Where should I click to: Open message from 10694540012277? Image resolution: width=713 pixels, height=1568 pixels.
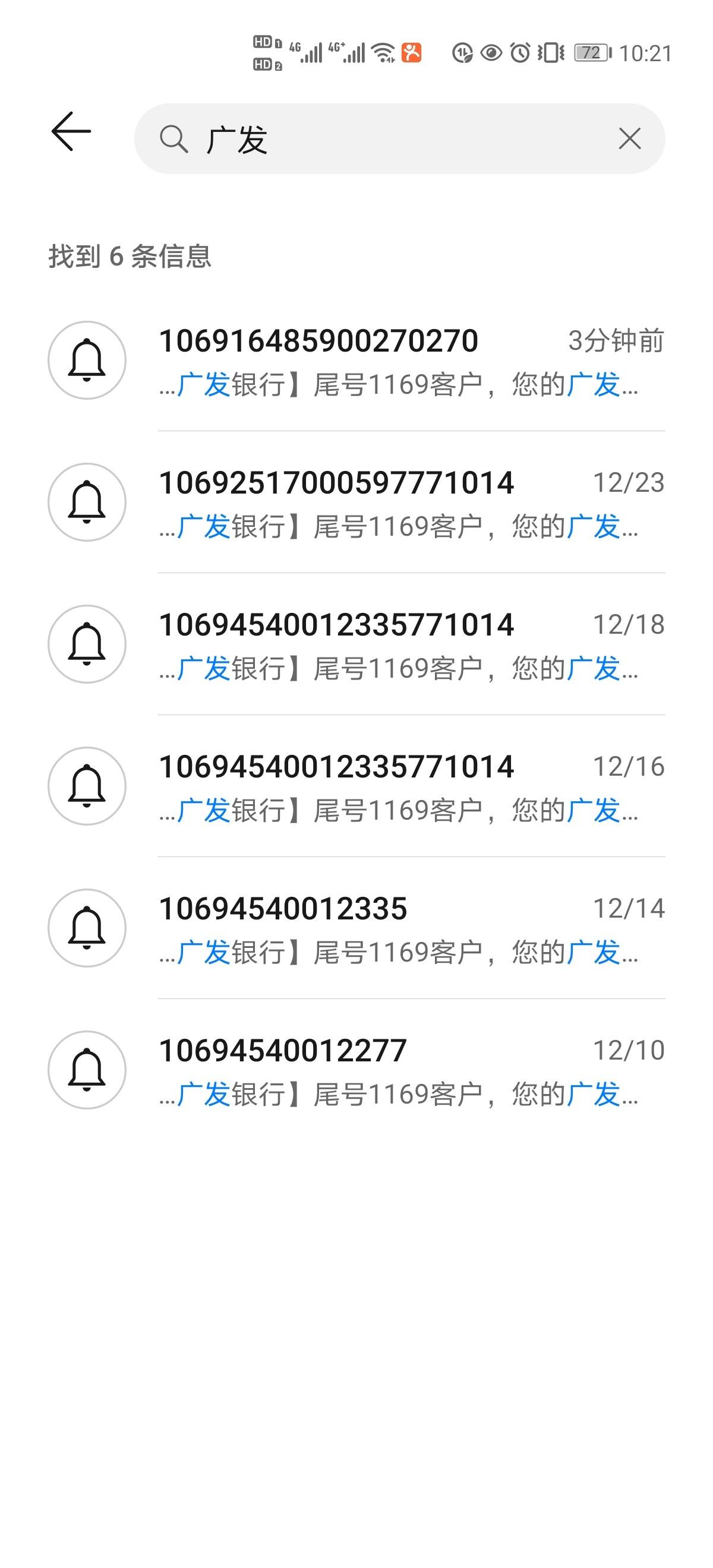(356, 1070)
